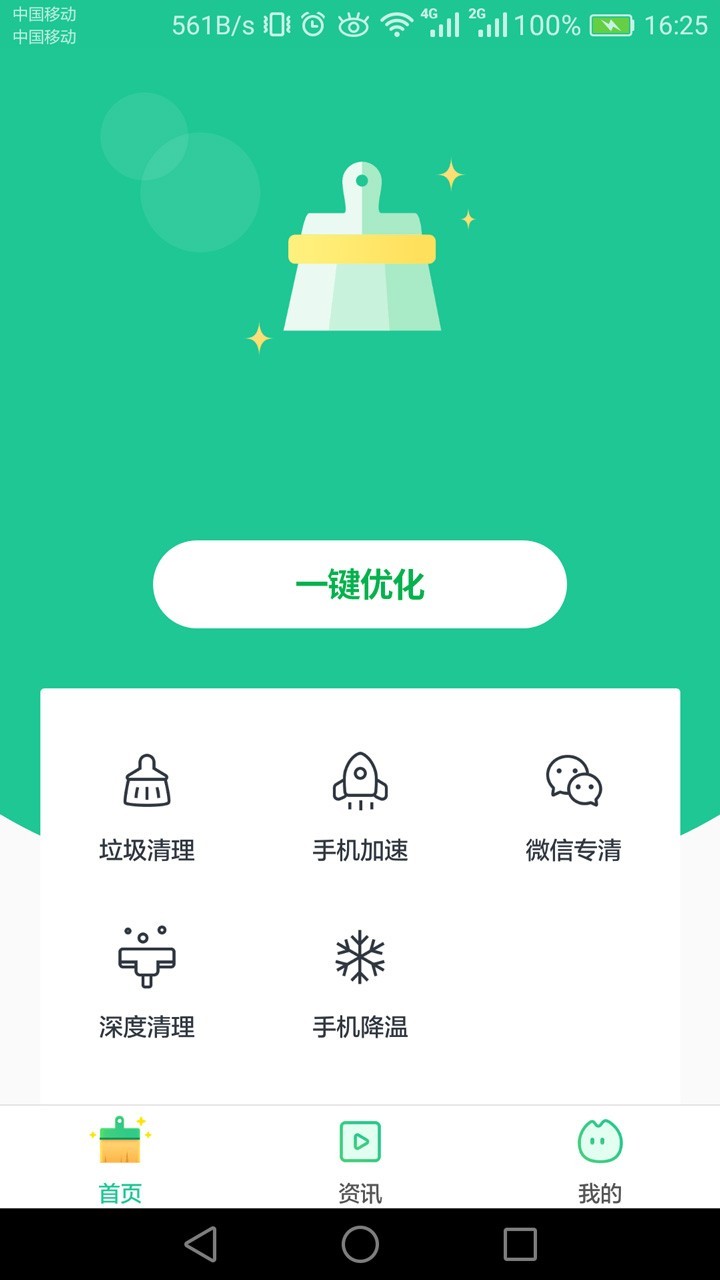Go back using system back button
The width and height of the screenshot is (720, 1280).
click(x=201, y=1244)
